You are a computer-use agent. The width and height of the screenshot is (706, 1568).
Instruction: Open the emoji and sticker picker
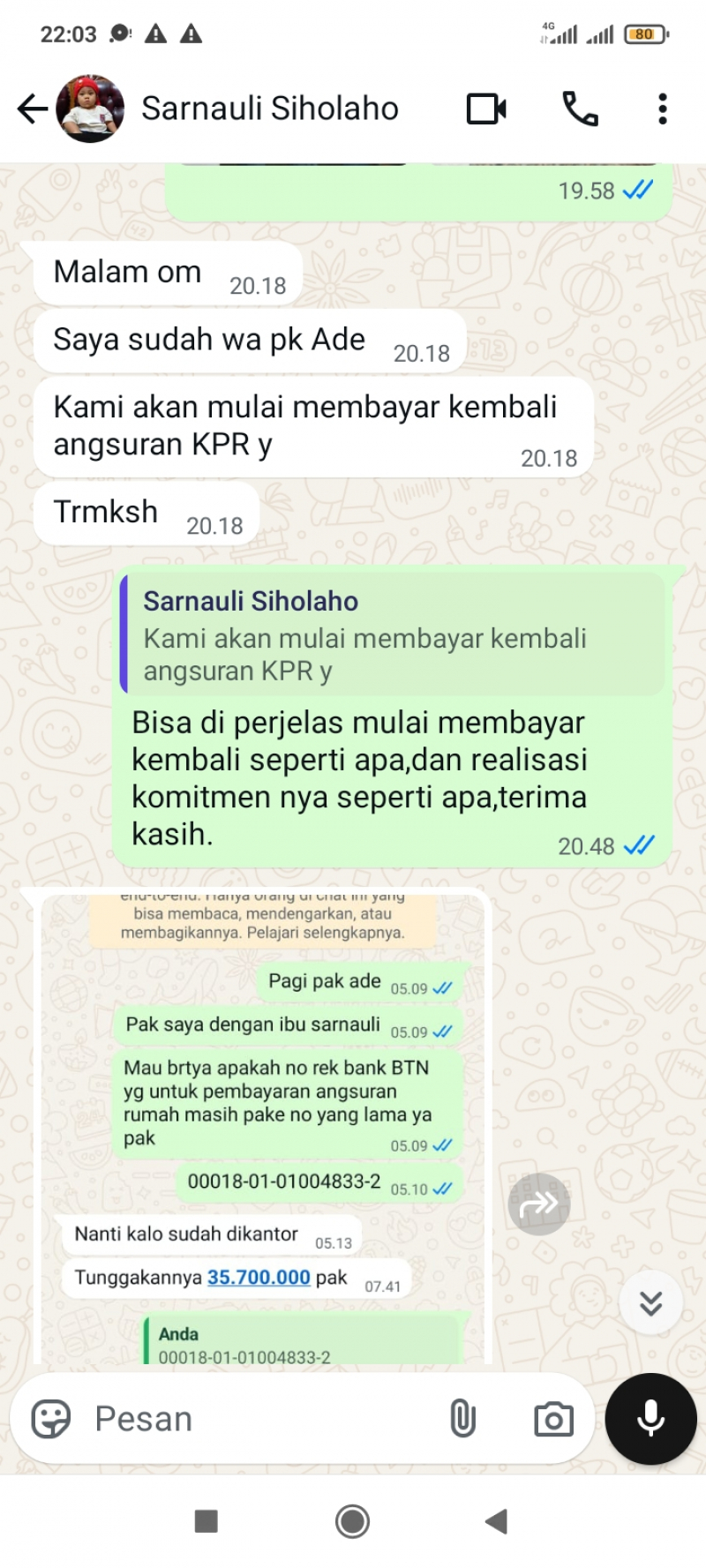[50, 1420]
